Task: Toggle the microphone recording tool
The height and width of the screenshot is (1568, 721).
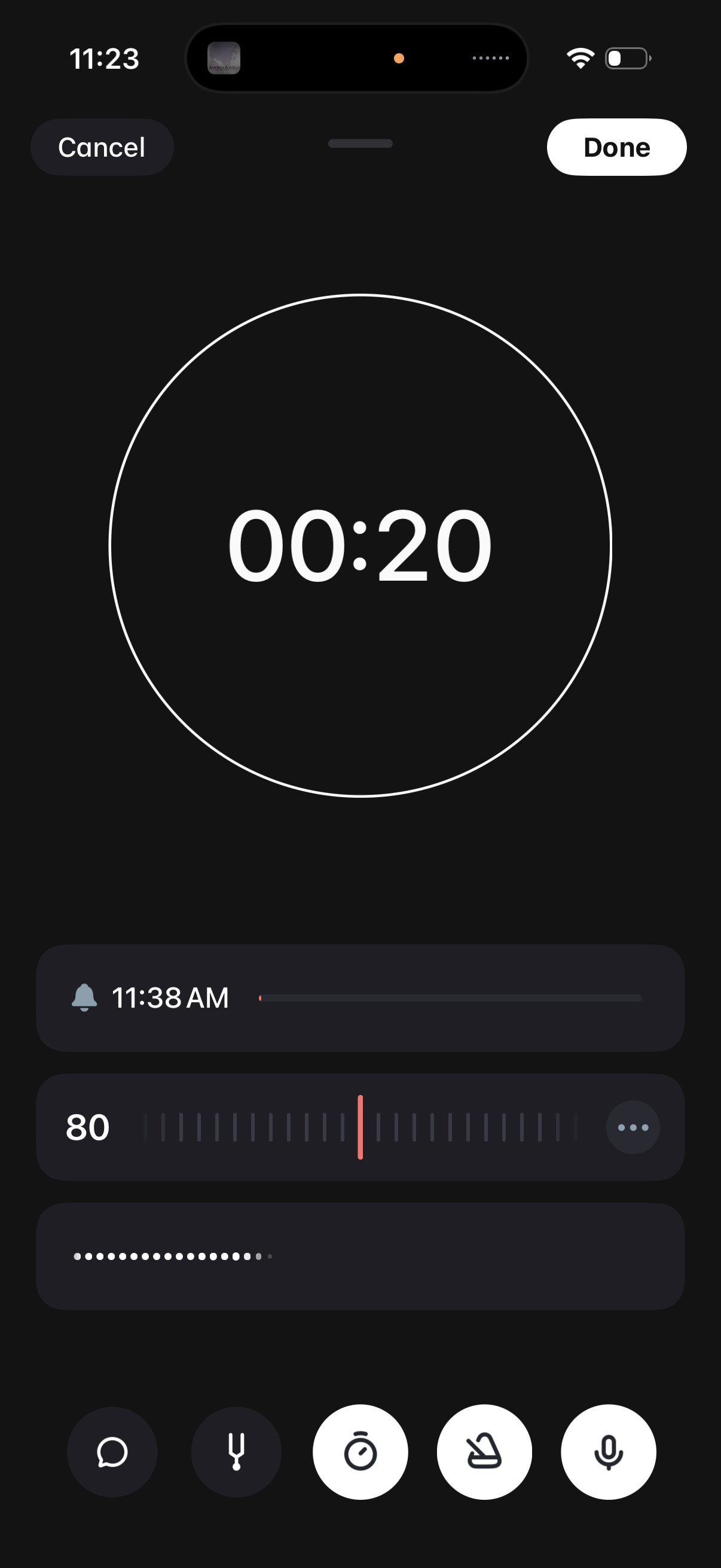Action: 608,1453
